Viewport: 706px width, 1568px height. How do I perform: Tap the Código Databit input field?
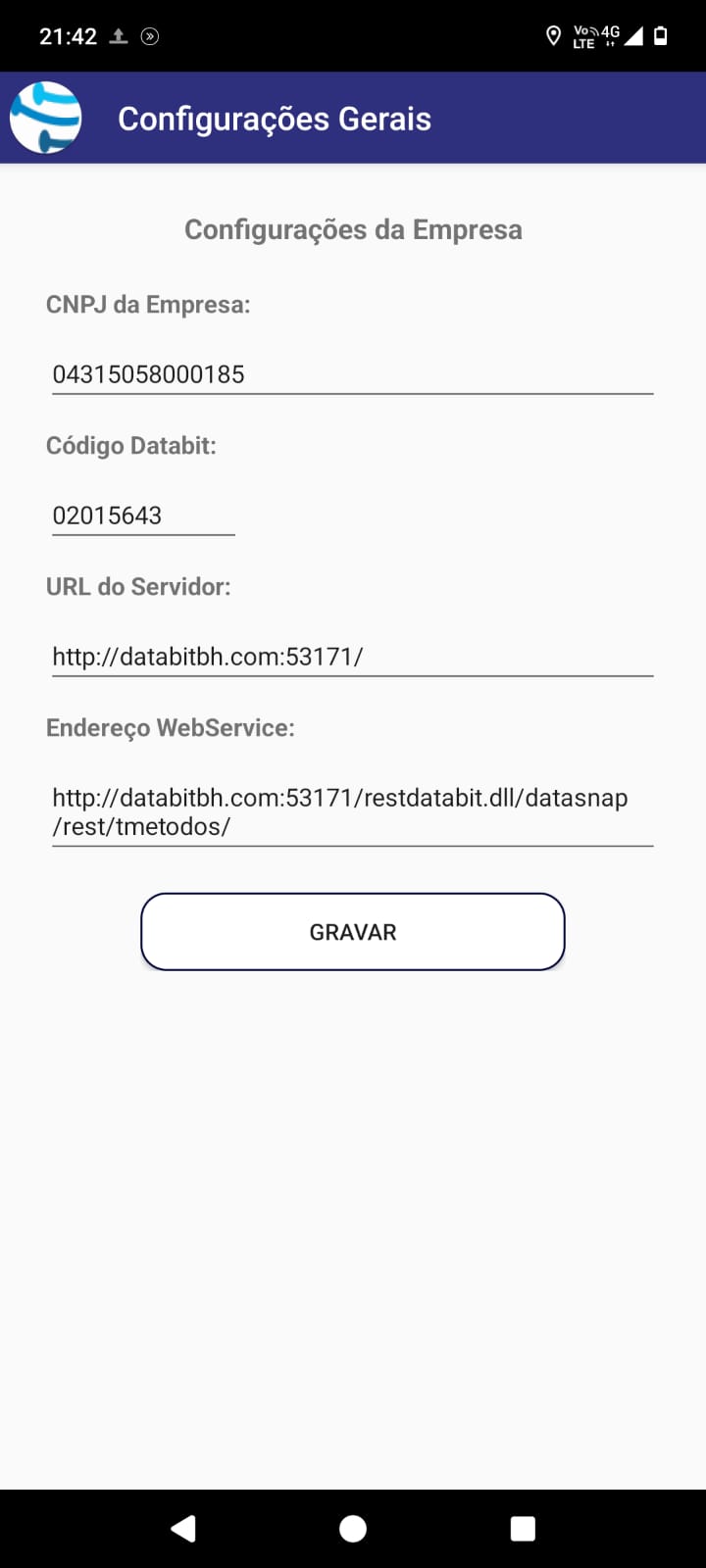[143, 515]
